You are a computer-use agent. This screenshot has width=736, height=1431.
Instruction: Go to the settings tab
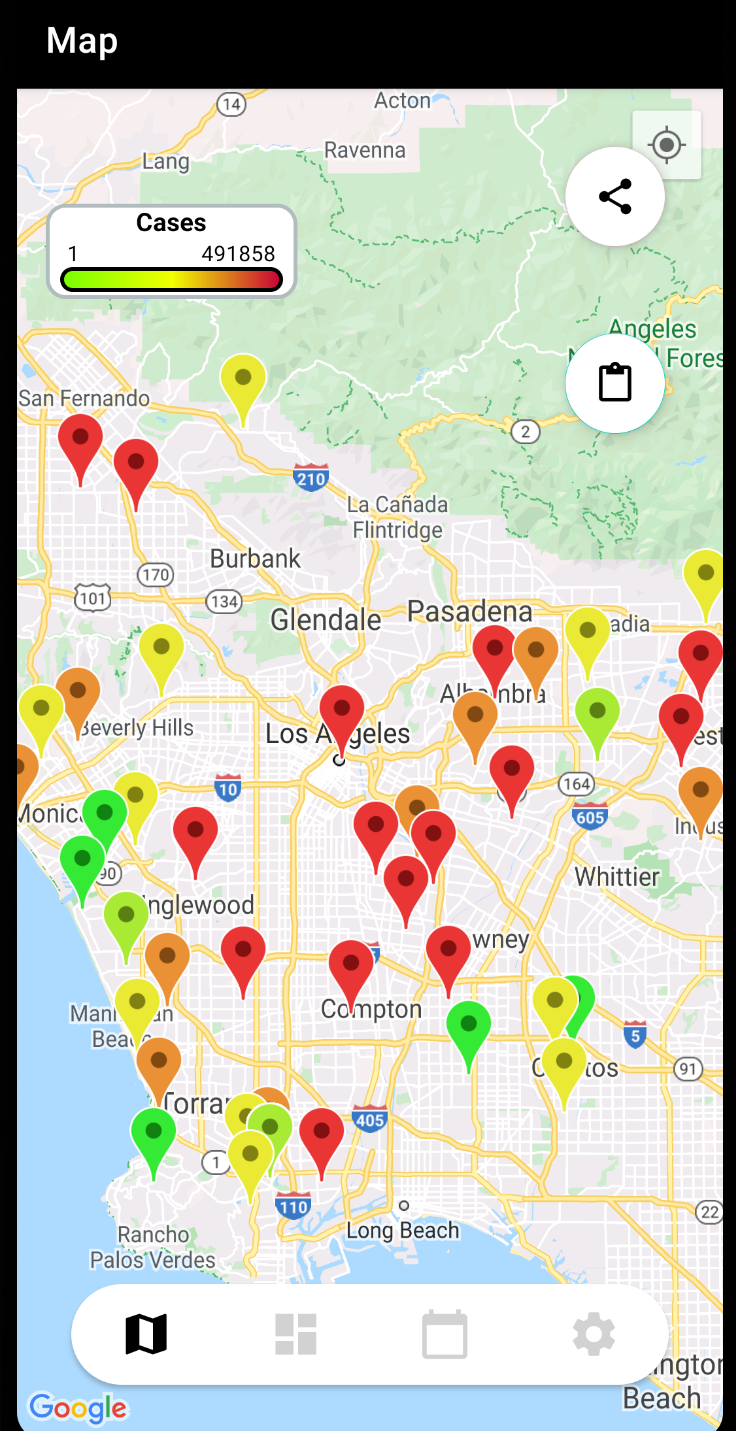point(593,1334)
